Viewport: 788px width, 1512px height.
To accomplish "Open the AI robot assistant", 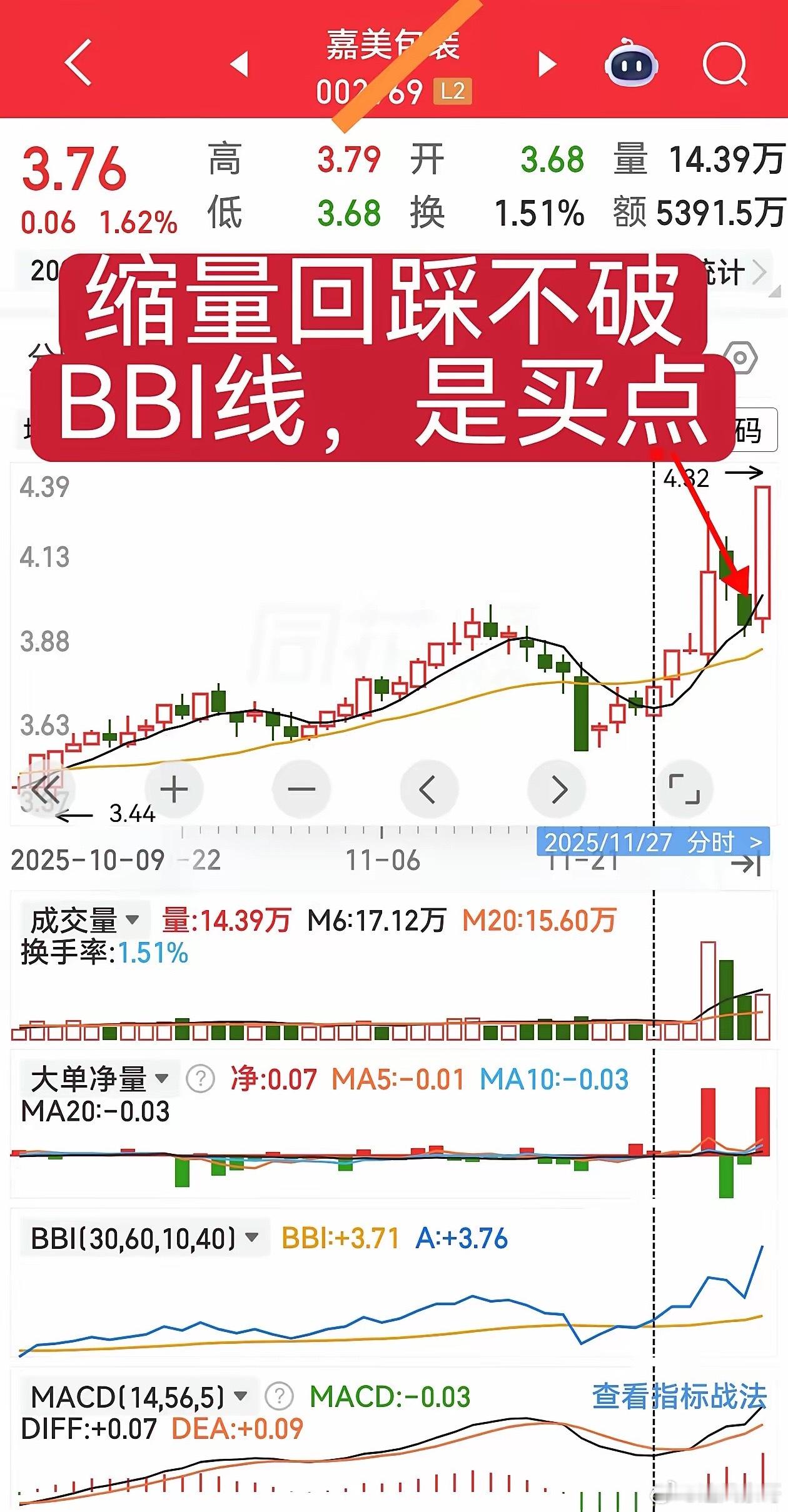I will 632,64.
